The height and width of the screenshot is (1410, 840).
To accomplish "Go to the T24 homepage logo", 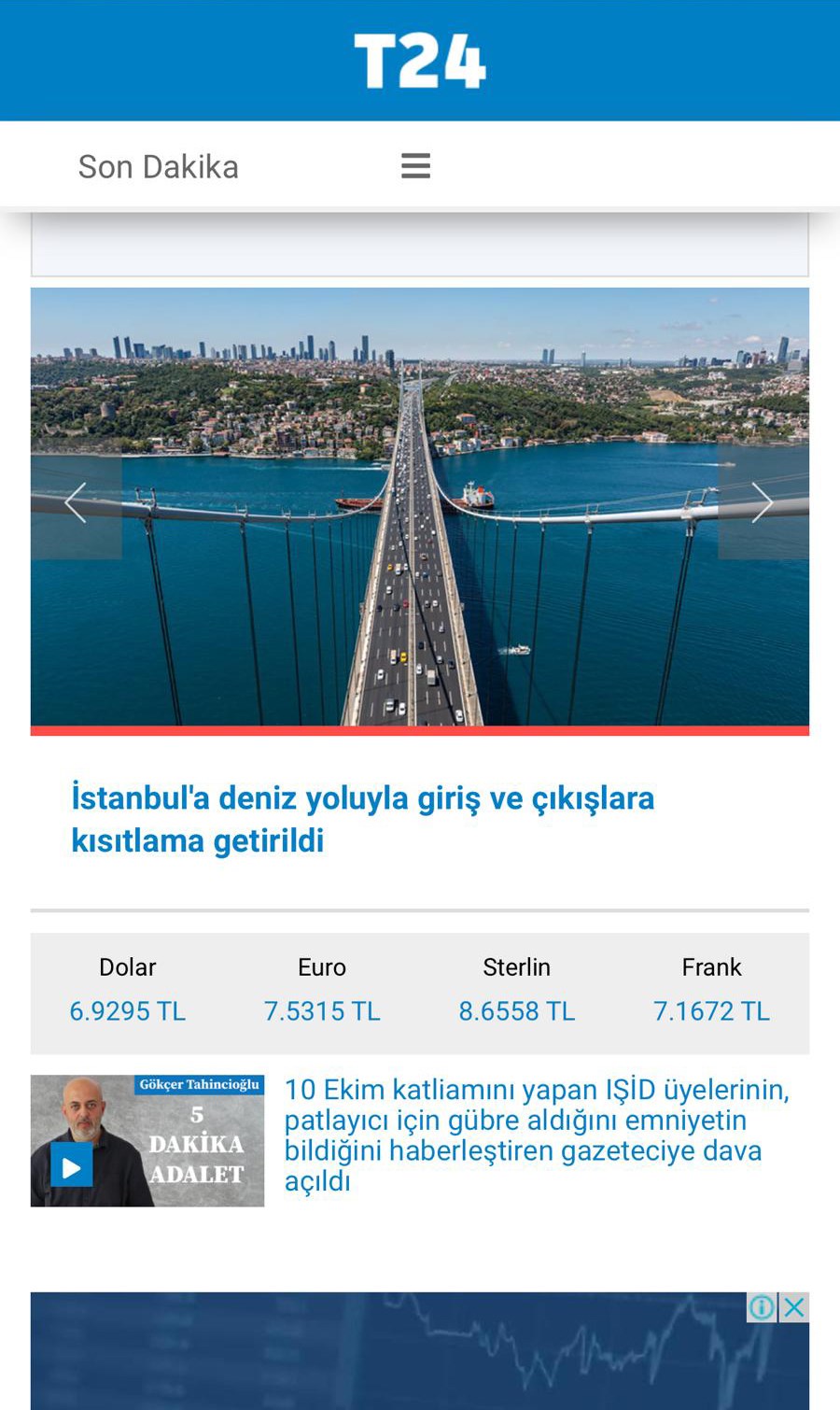I will pyautogui.click(x=420, y=62).
